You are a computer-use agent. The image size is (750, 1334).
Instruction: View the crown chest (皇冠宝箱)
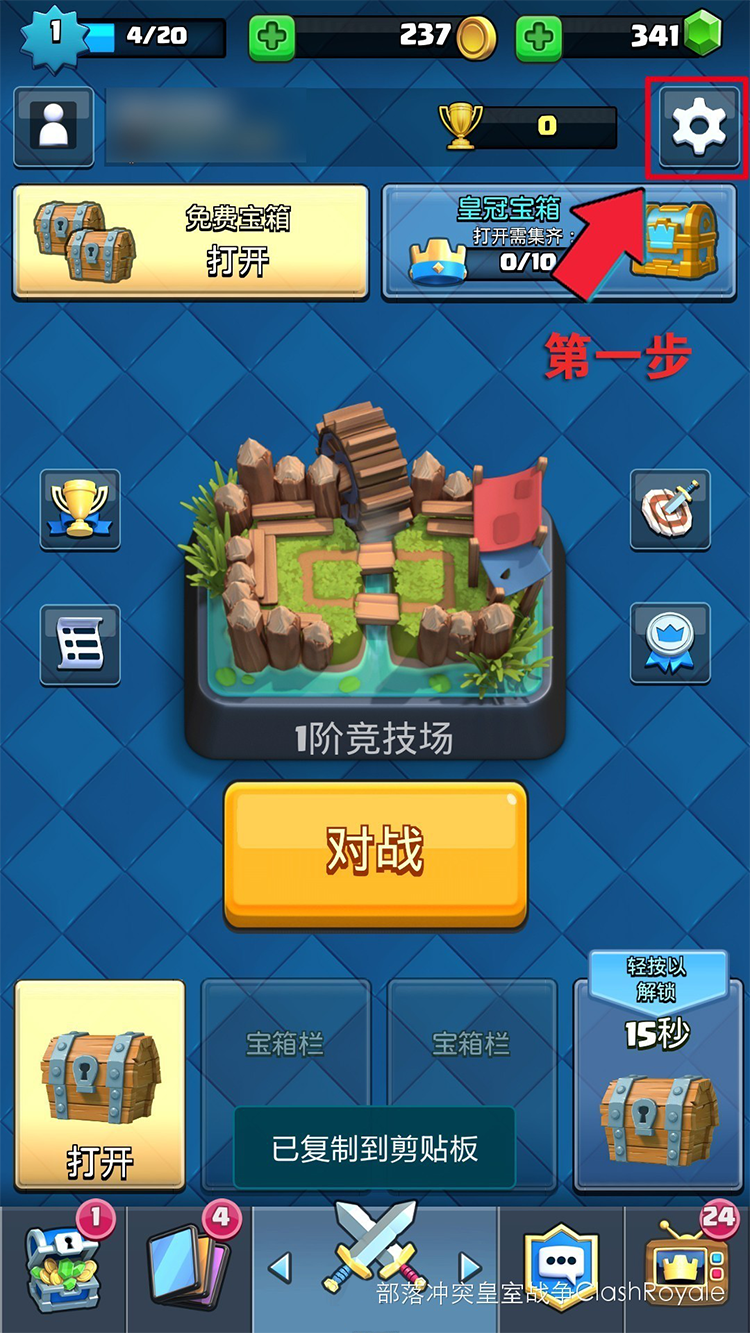coord(558,242)
